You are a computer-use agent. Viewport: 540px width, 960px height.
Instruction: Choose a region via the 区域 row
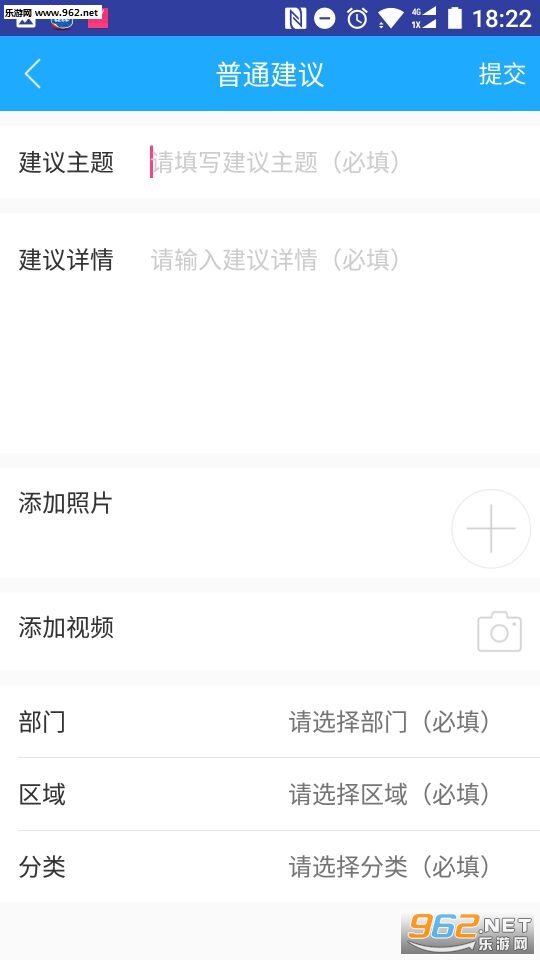[270, 795]
